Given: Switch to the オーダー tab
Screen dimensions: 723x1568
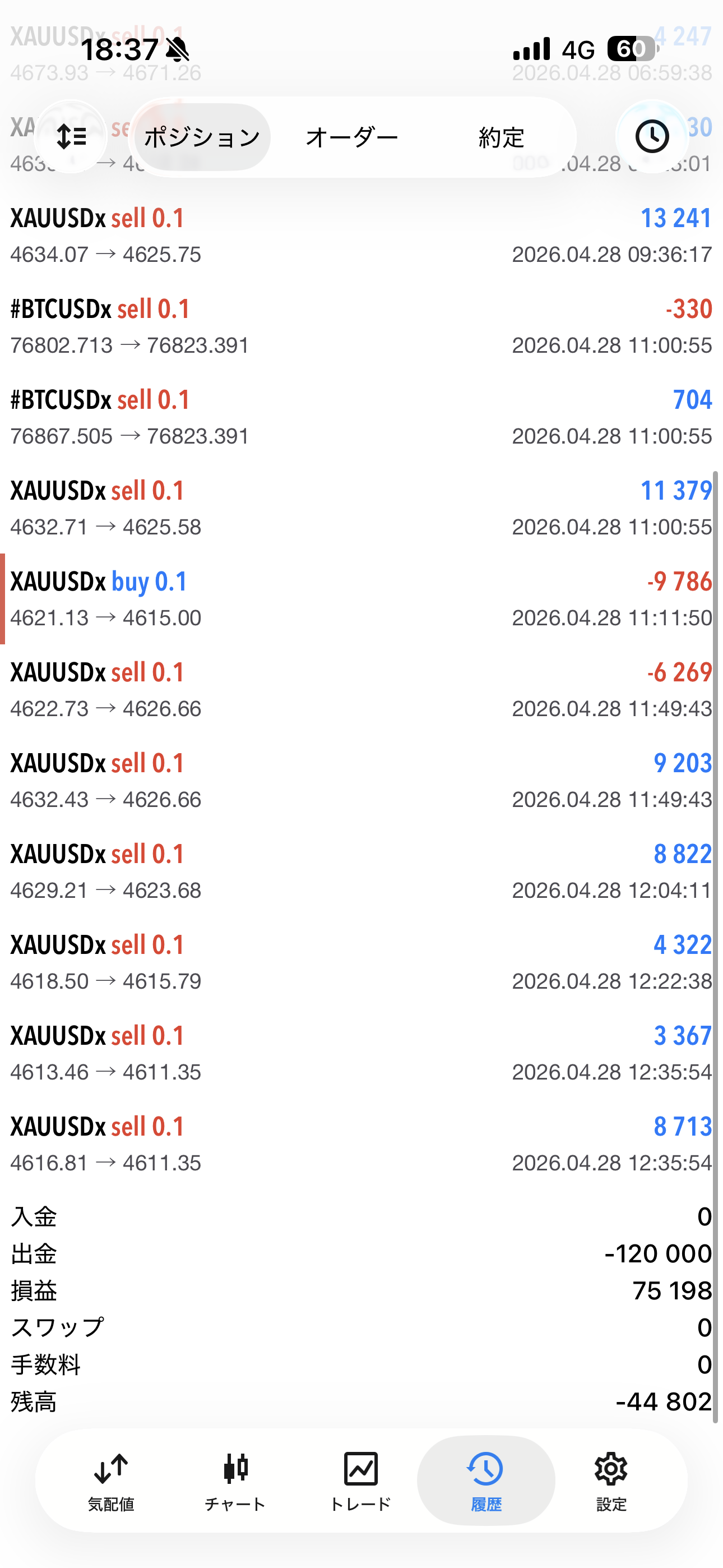Looking at the screenshot, I should click(x=352, y=137).
